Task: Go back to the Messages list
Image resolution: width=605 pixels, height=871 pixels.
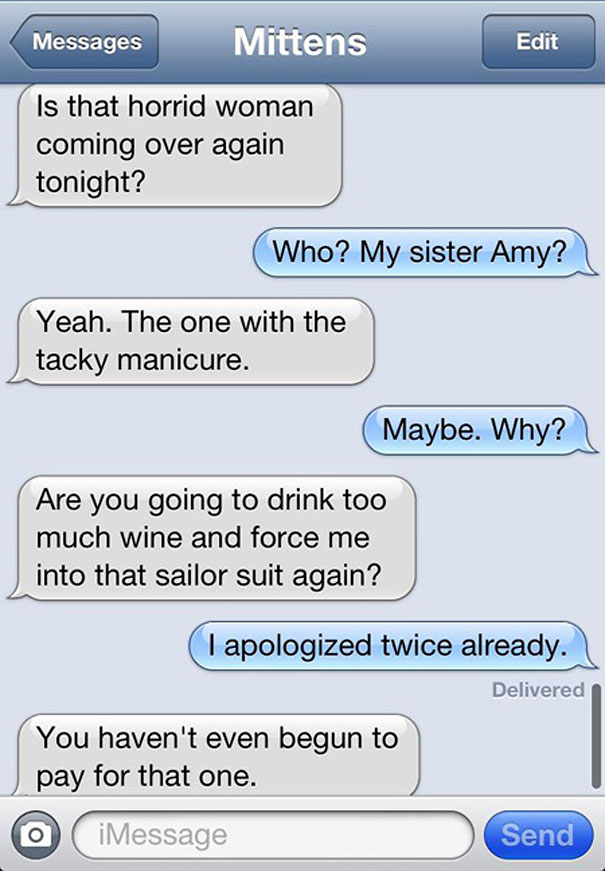Action: [85, 43]
